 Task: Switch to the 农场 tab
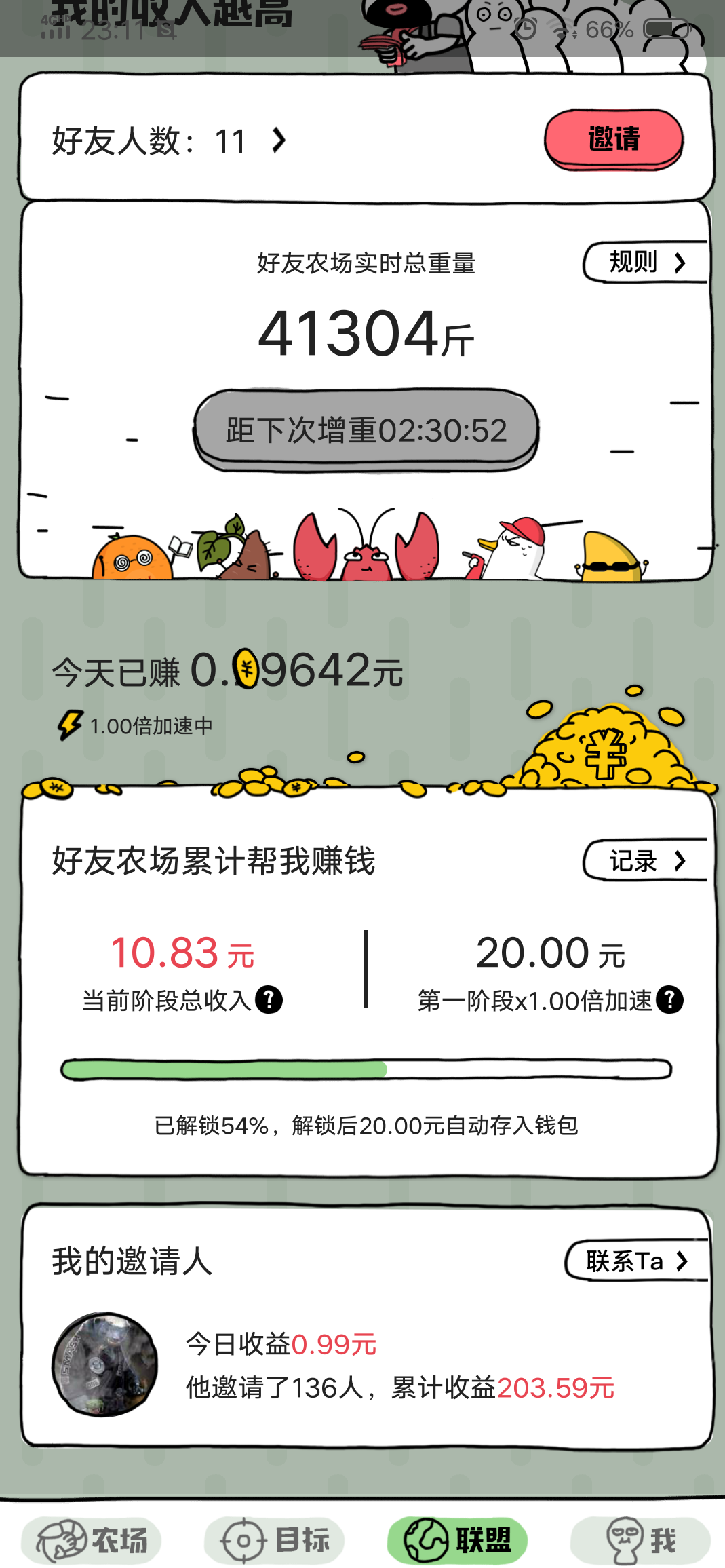coord(92,1540)
